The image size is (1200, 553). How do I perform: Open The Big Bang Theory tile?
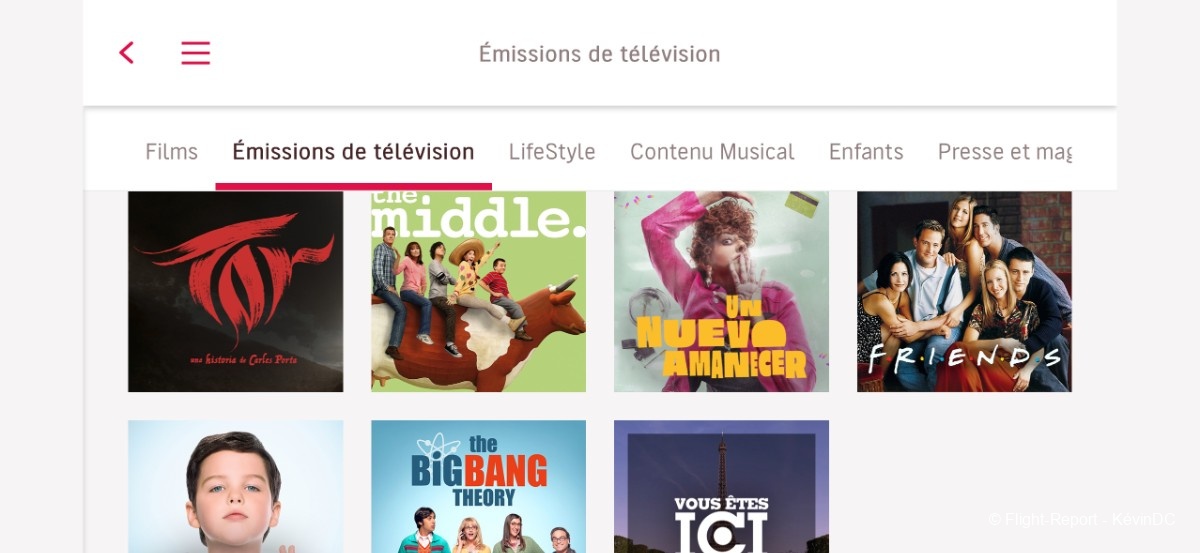(x=478, y=486)
